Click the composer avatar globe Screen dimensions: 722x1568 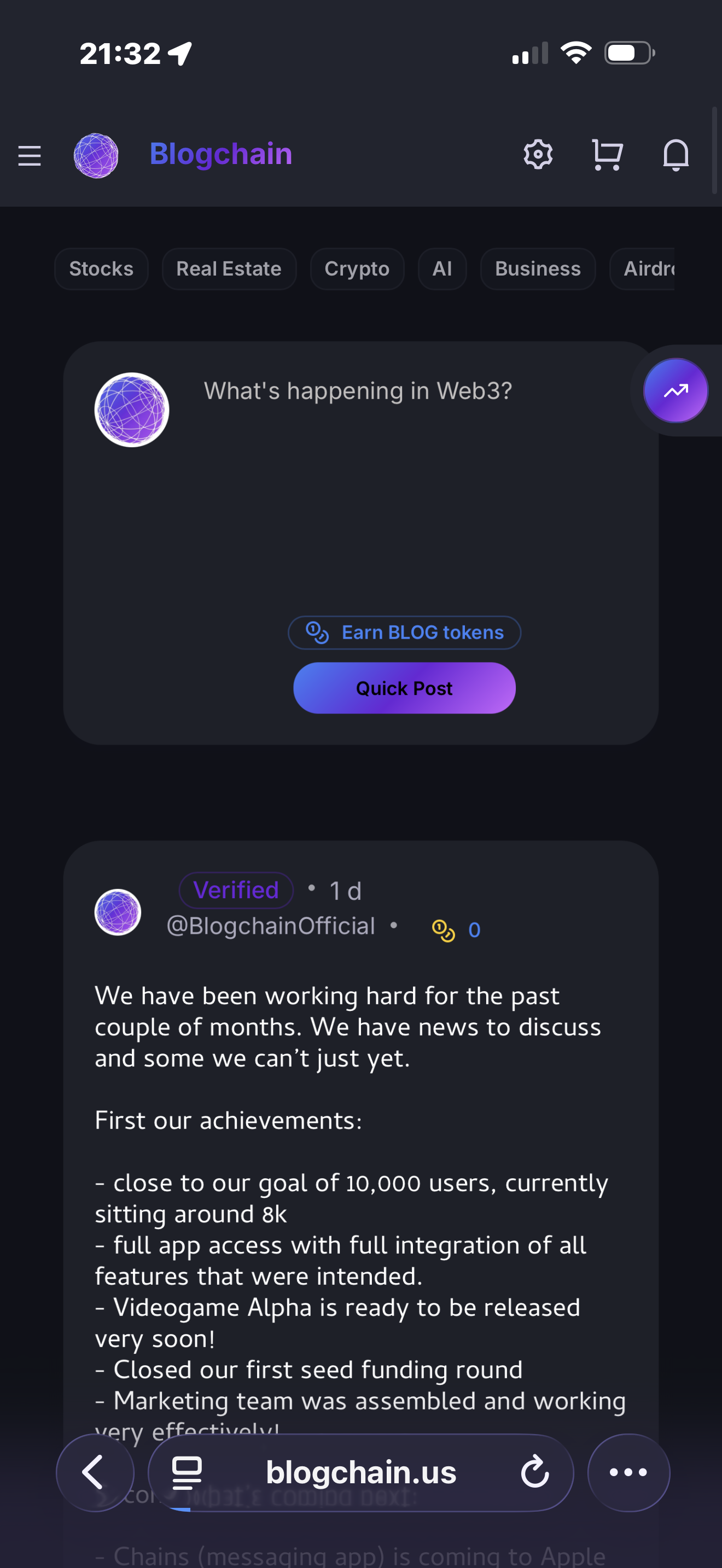click(131, 410)
